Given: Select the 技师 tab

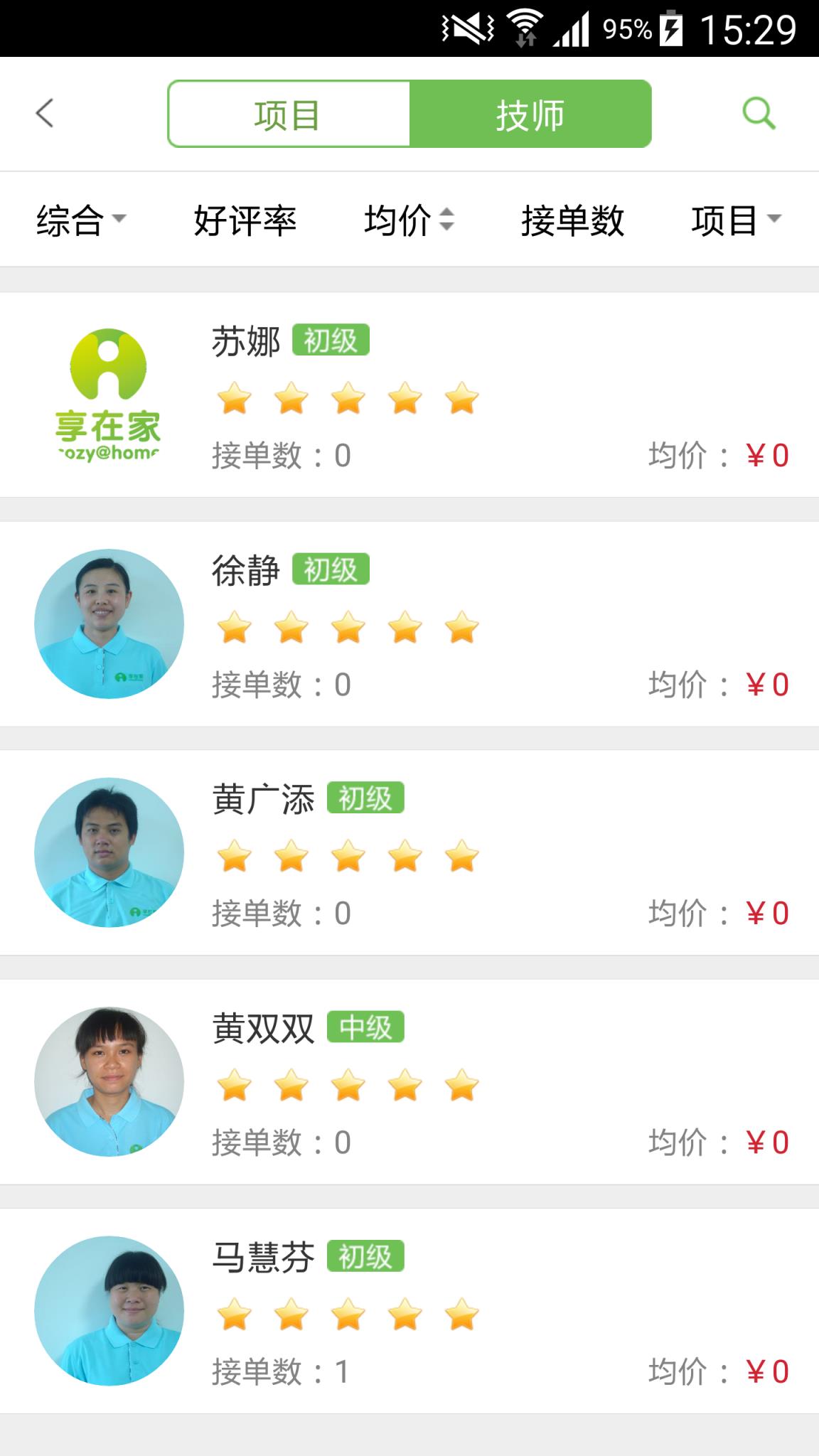Looking at the screenshot, I should tap(530, 114).
